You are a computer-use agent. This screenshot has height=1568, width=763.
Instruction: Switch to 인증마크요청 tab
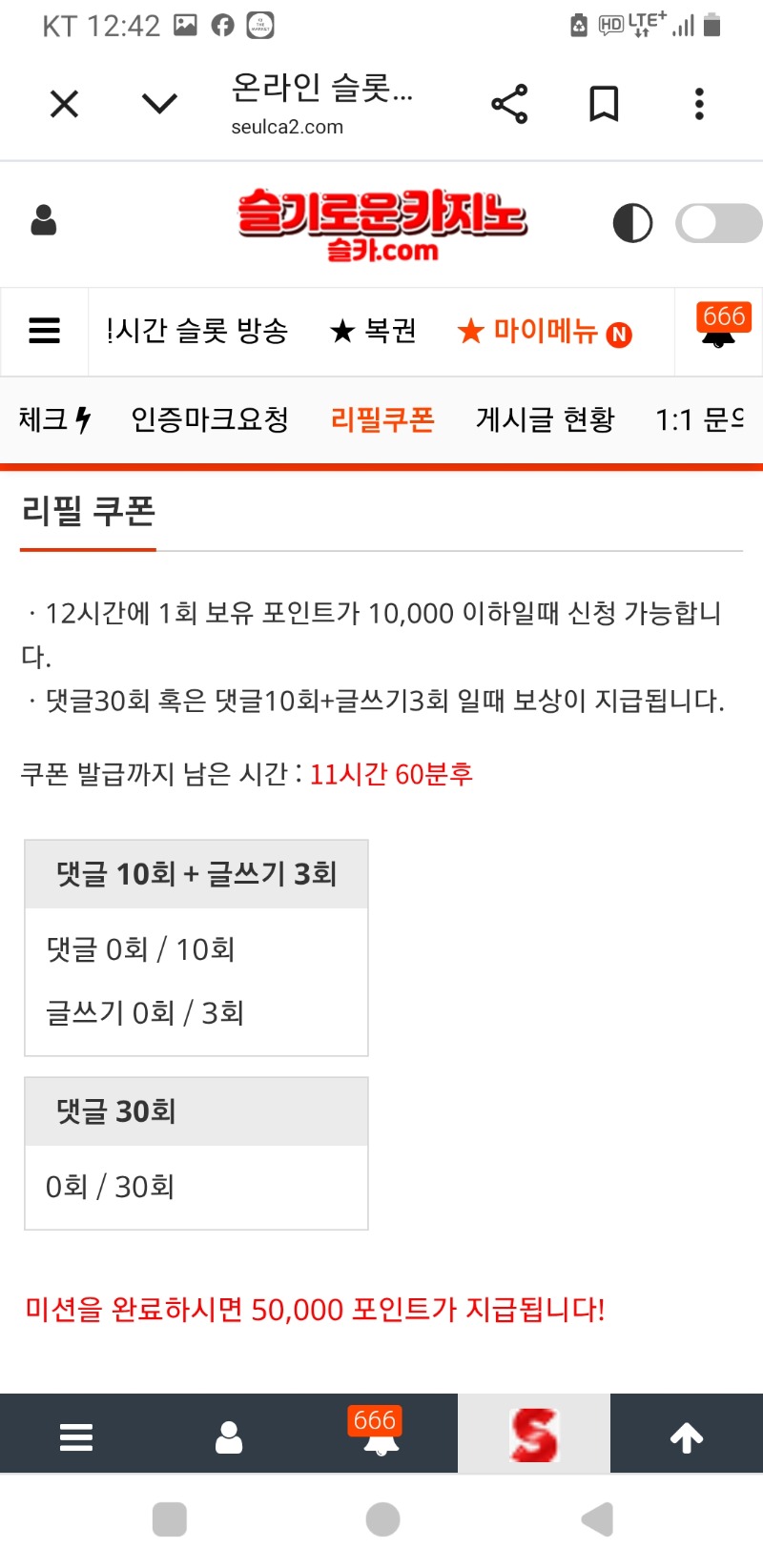(210, 419)
